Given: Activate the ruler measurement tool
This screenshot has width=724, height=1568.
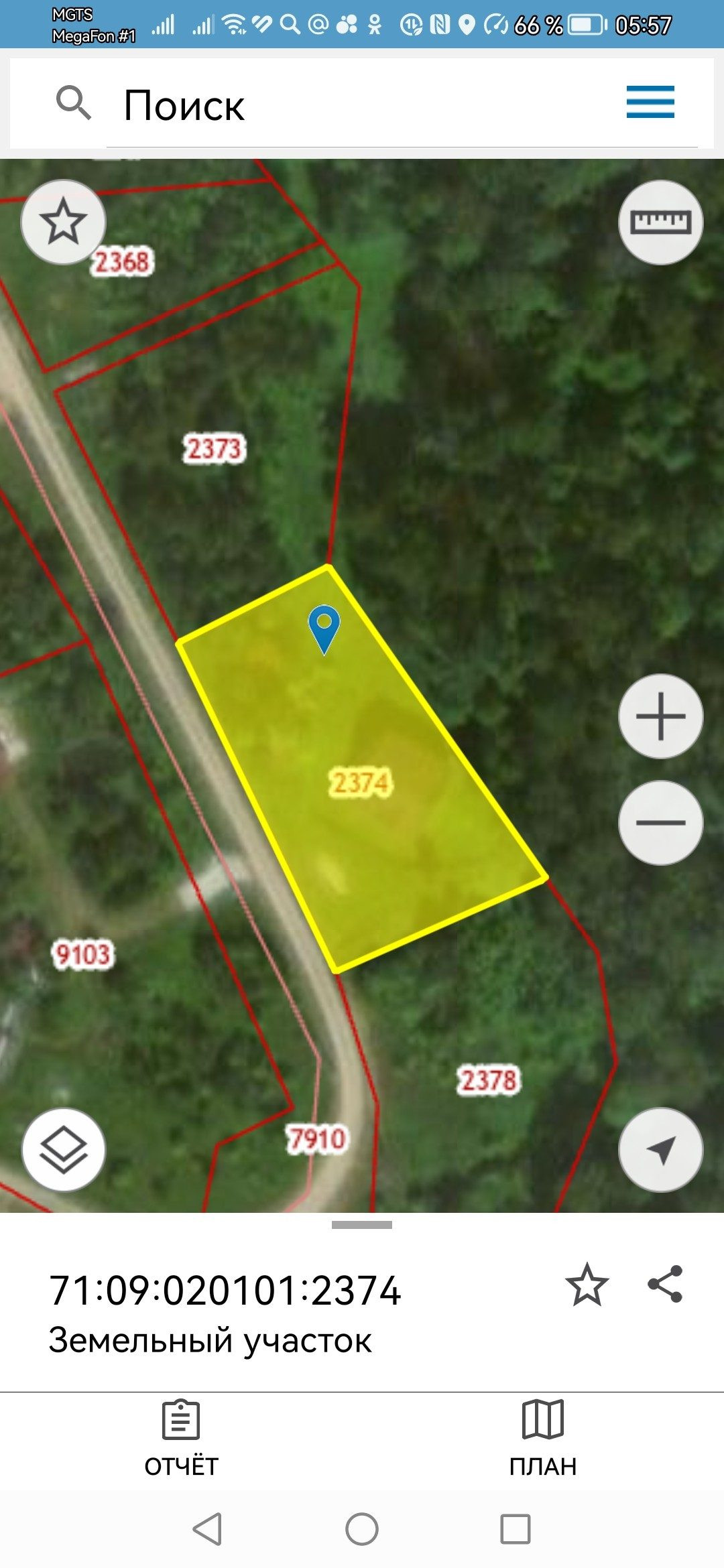Looking at the screenshot, I should tap(660, 222).
